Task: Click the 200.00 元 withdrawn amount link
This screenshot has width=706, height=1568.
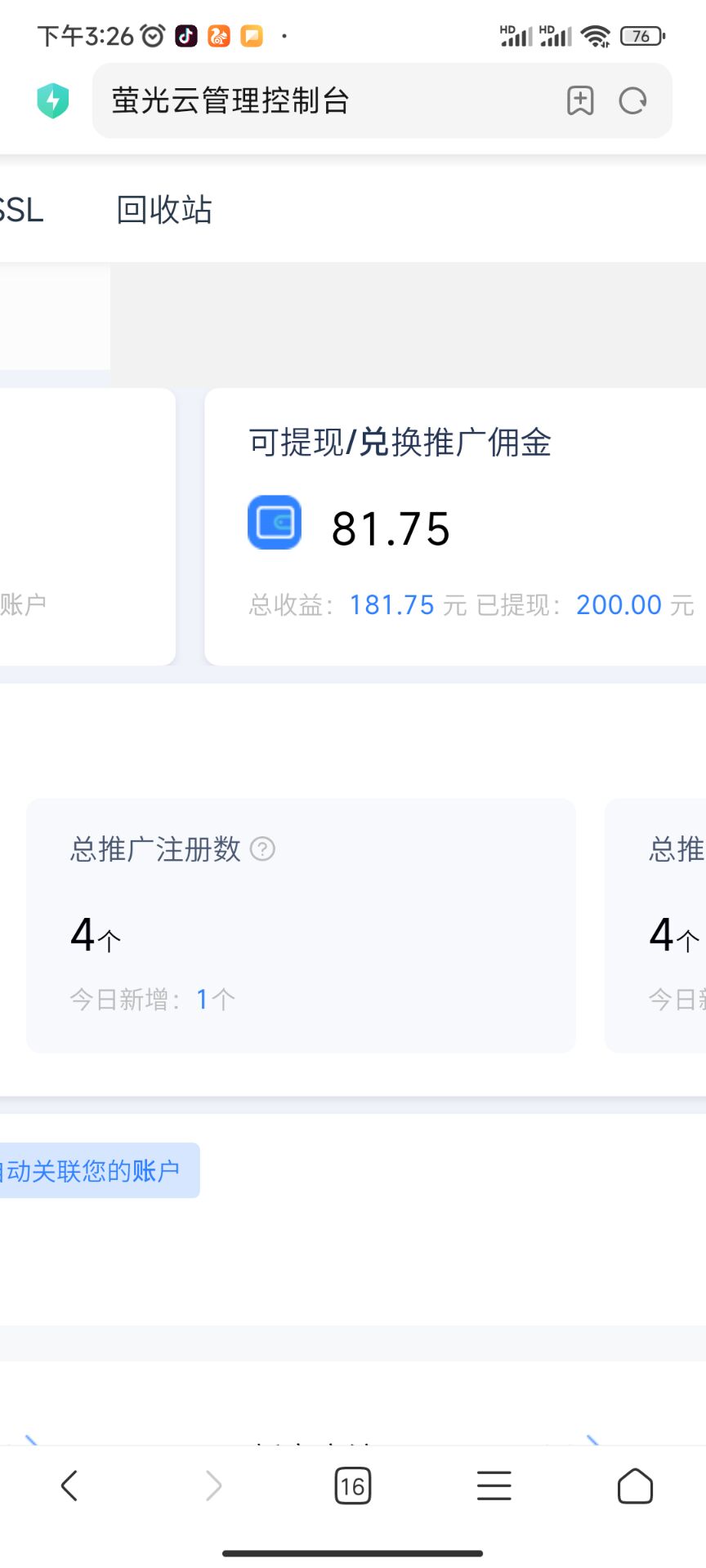Action: pyautogui.click(x=619, y=604)
